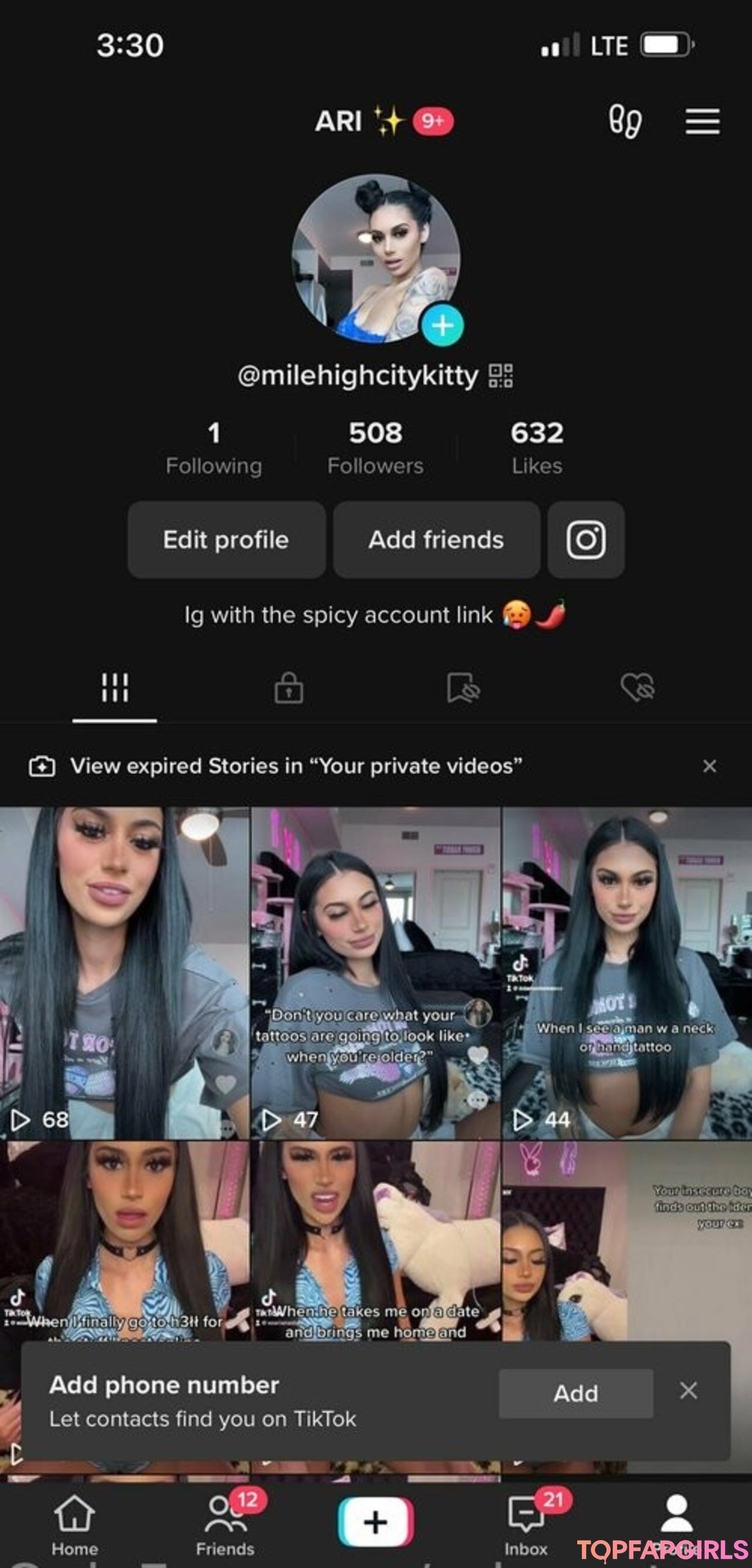Open the QR code next to username
752x1568 pixels.
[501, 375]
